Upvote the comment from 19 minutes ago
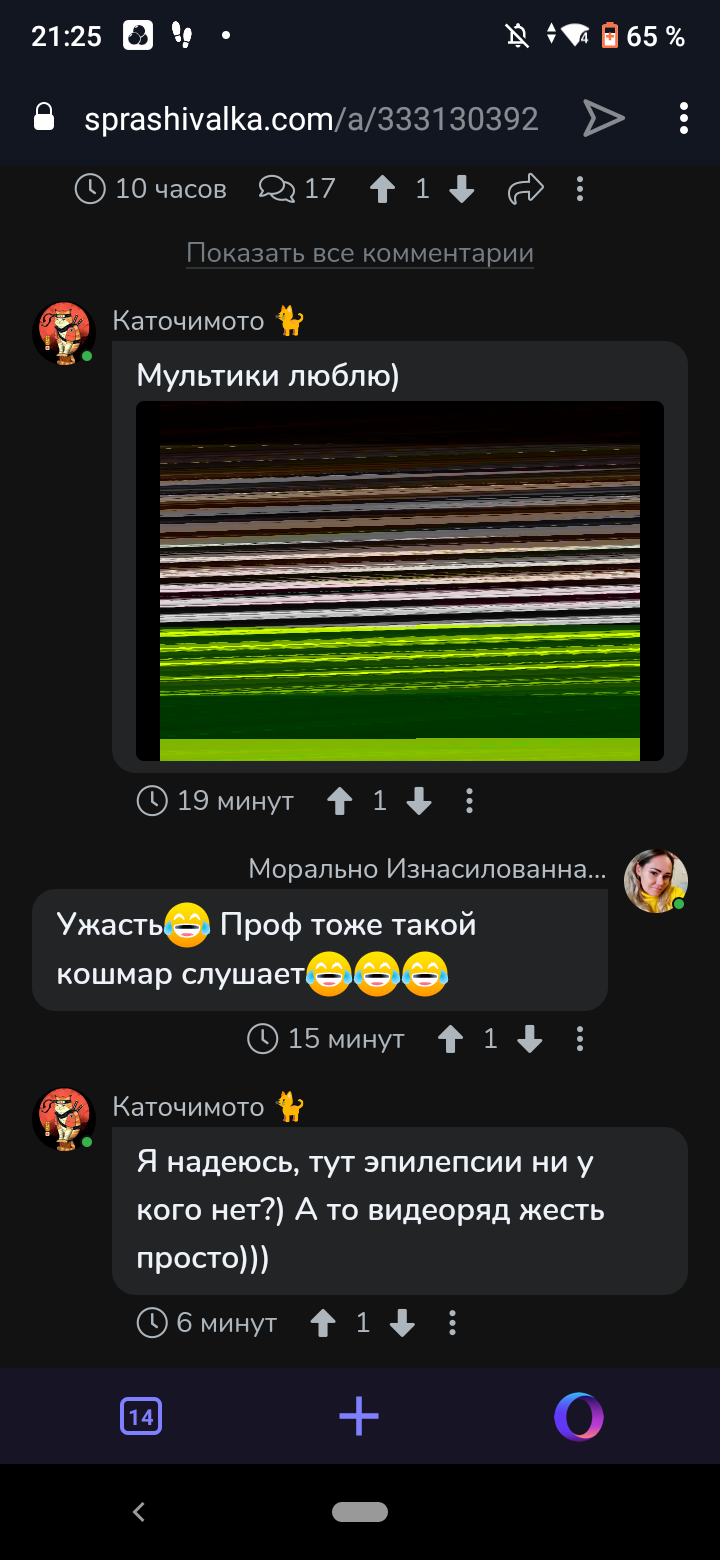Image resolution: width=720 pixels, height=1560 pixels. tap(340, 801)
